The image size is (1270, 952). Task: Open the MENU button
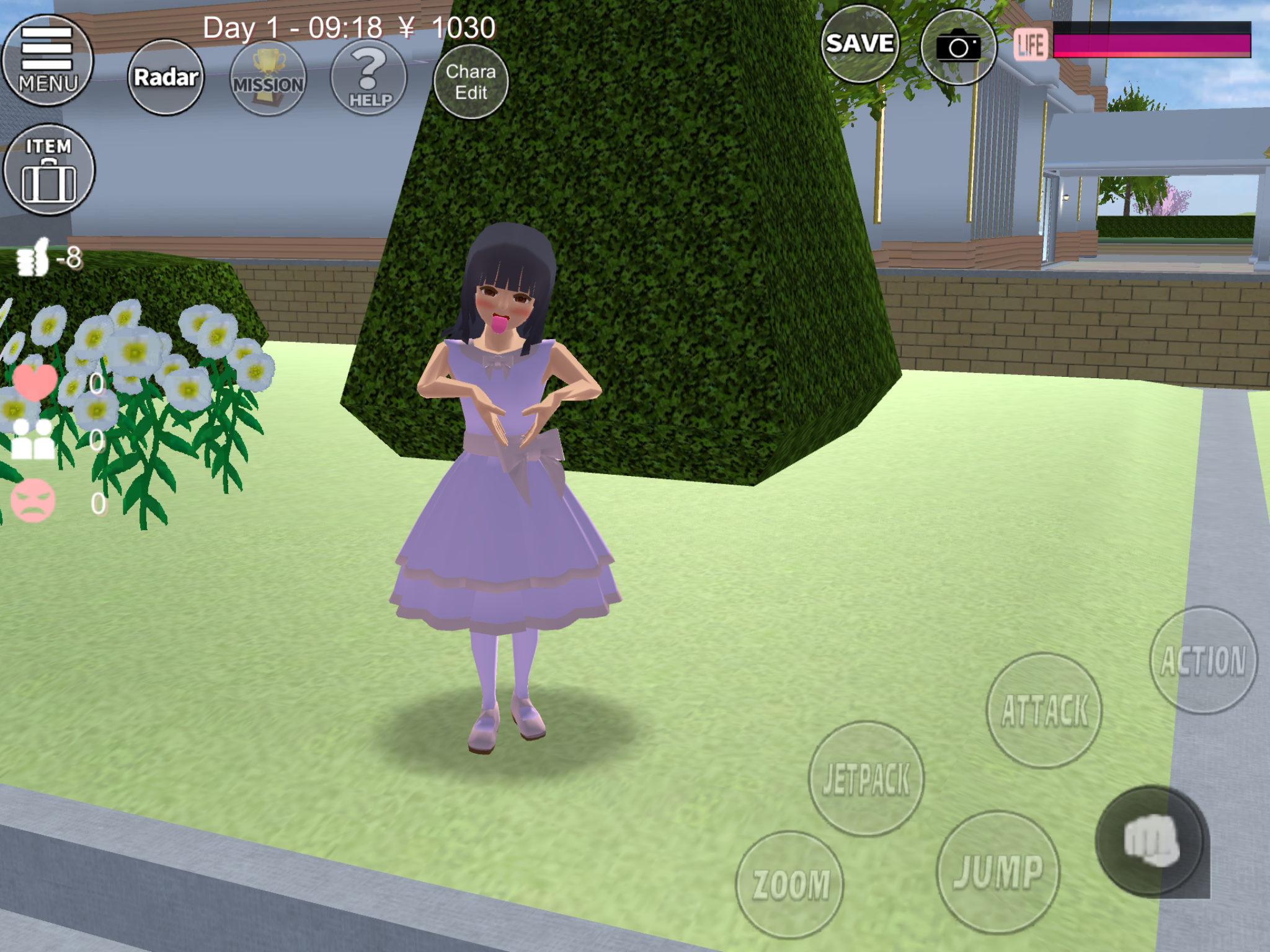pyautogui.click(x=47, y=61)
